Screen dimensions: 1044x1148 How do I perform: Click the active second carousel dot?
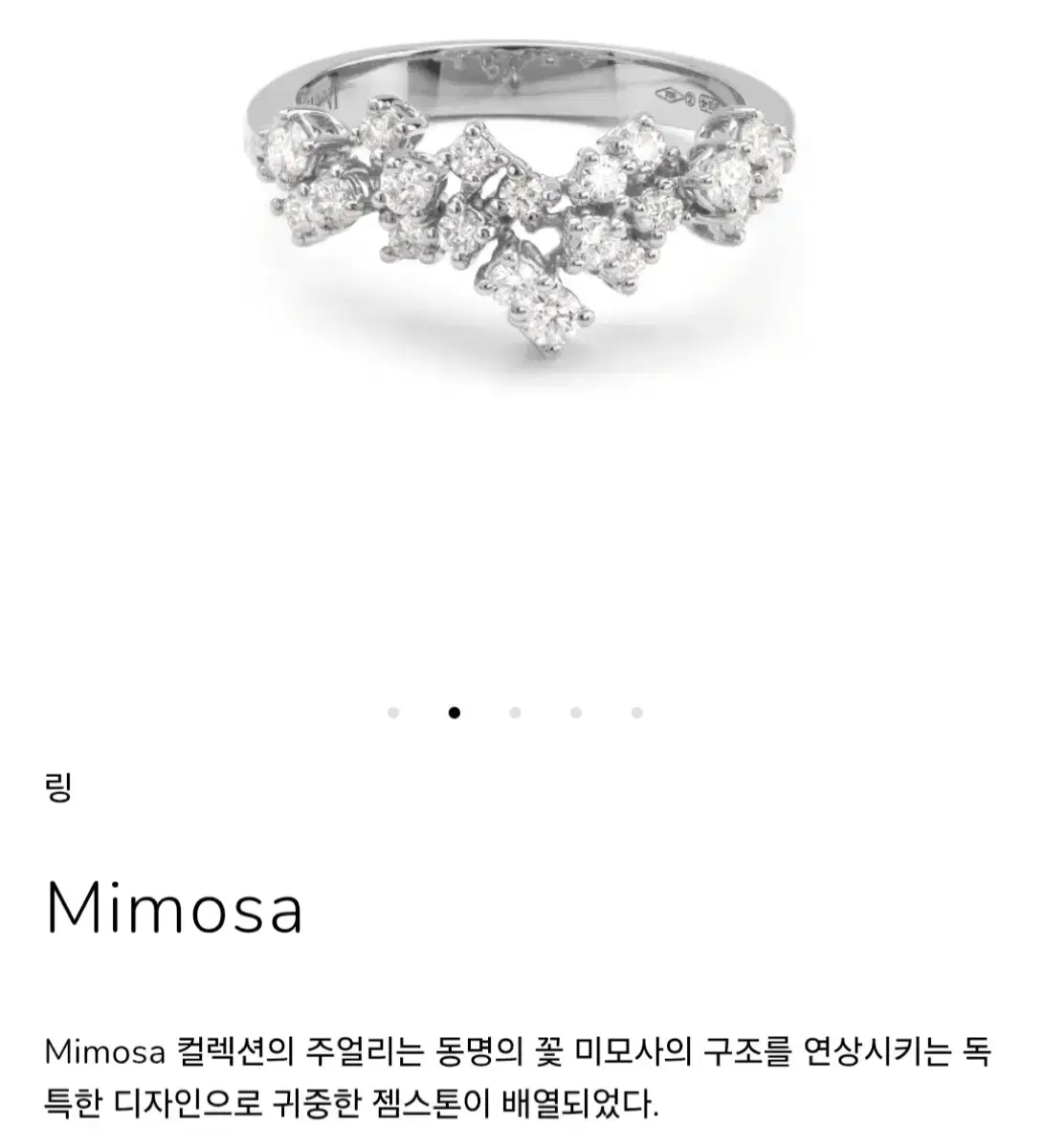(455, 712)
